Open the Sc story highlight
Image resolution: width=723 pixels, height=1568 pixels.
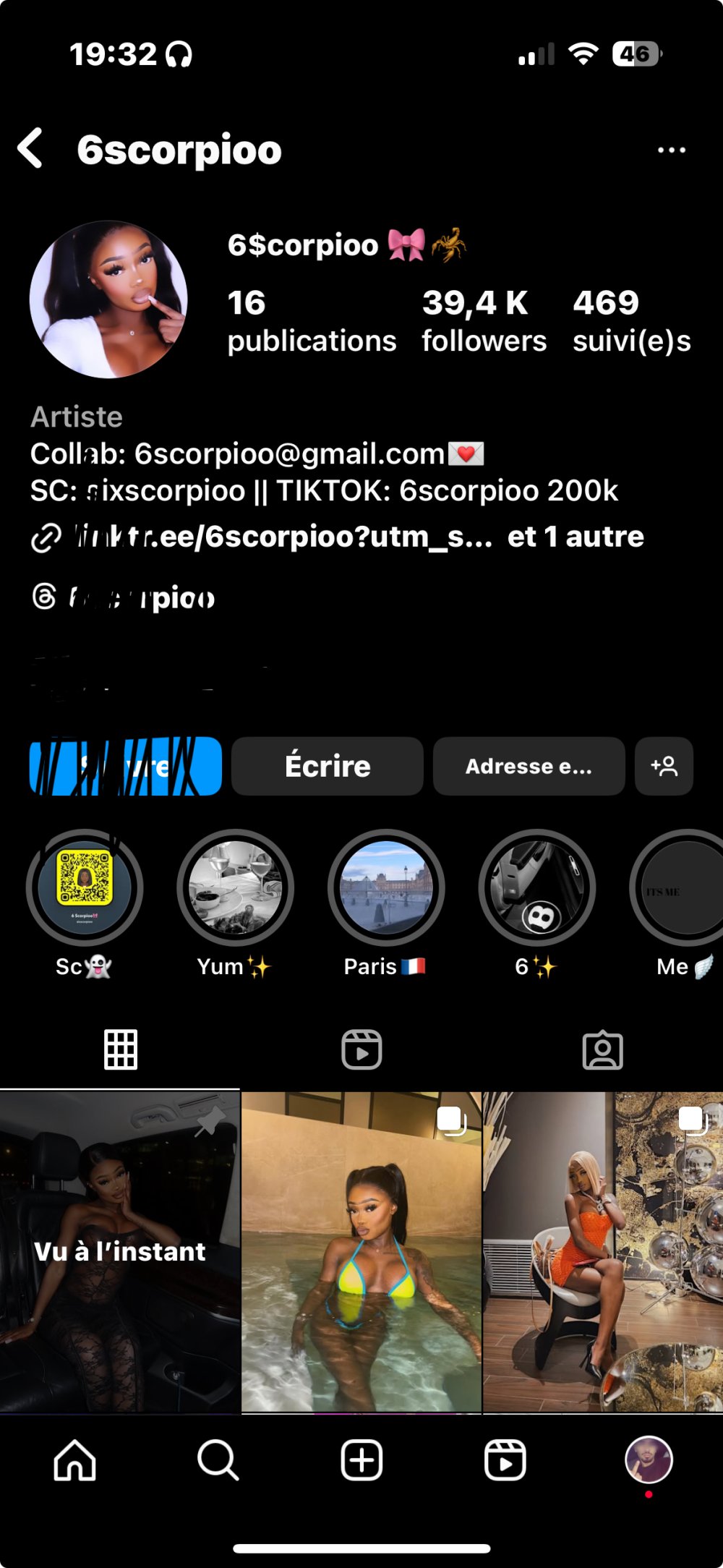[85, 887]
